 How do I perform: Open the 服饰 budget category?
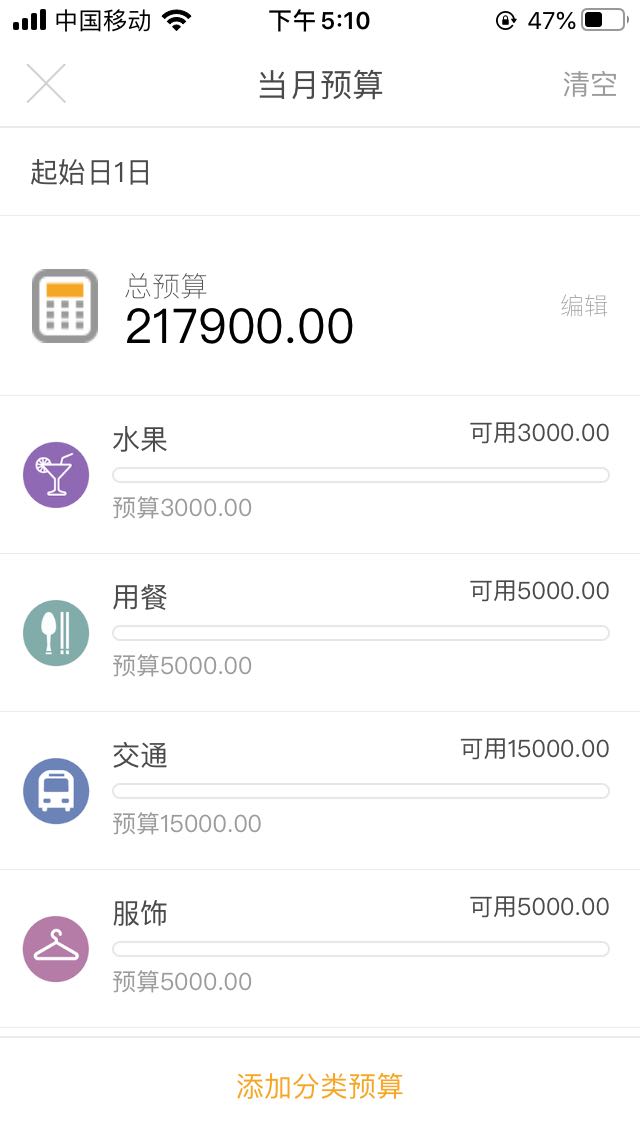pyautogui.click(x=320, y=948)
